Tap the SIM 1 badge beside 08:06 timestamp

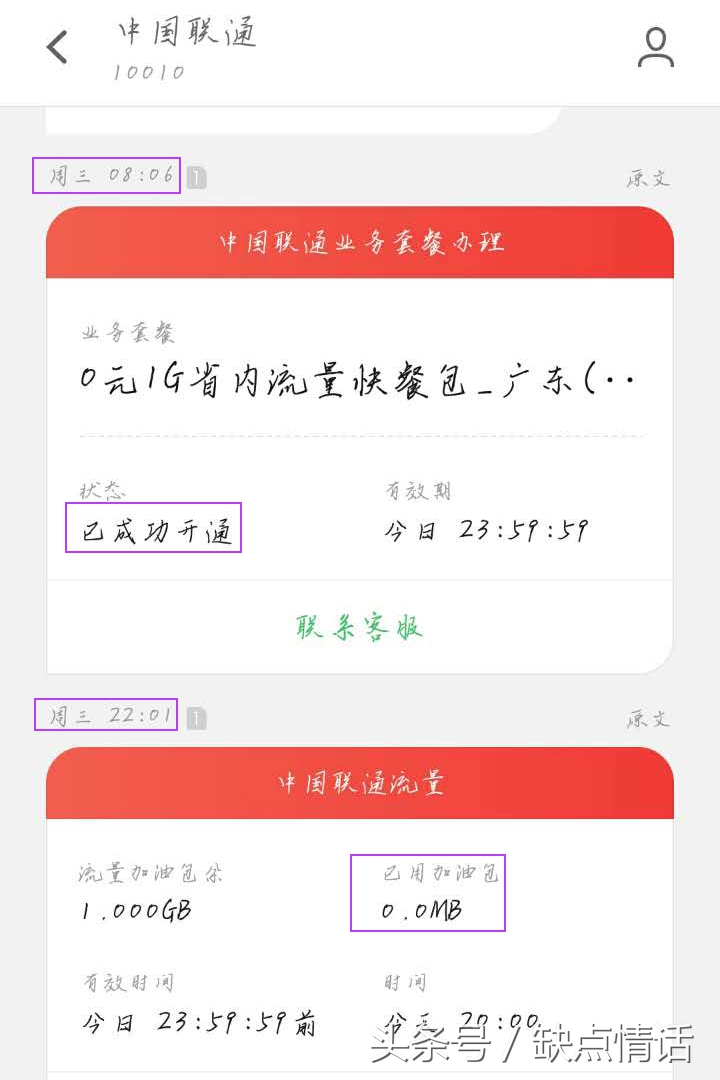(196, 174)
